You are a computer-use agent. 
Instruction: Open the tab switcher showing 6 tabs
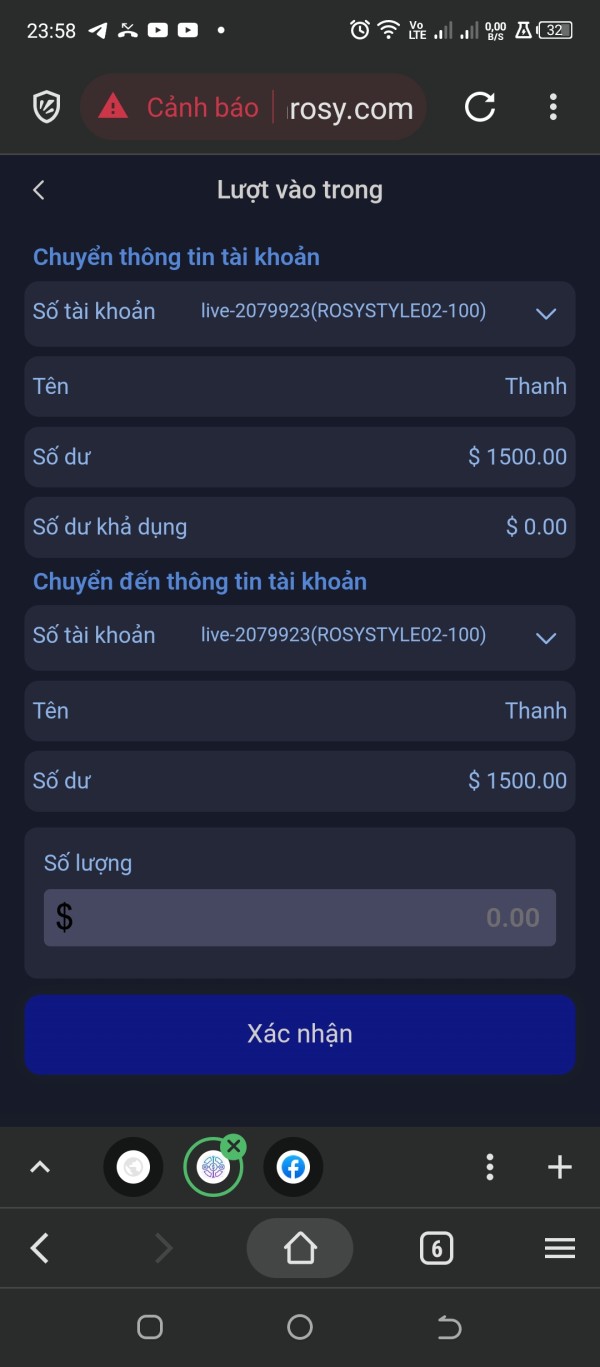436,1248
